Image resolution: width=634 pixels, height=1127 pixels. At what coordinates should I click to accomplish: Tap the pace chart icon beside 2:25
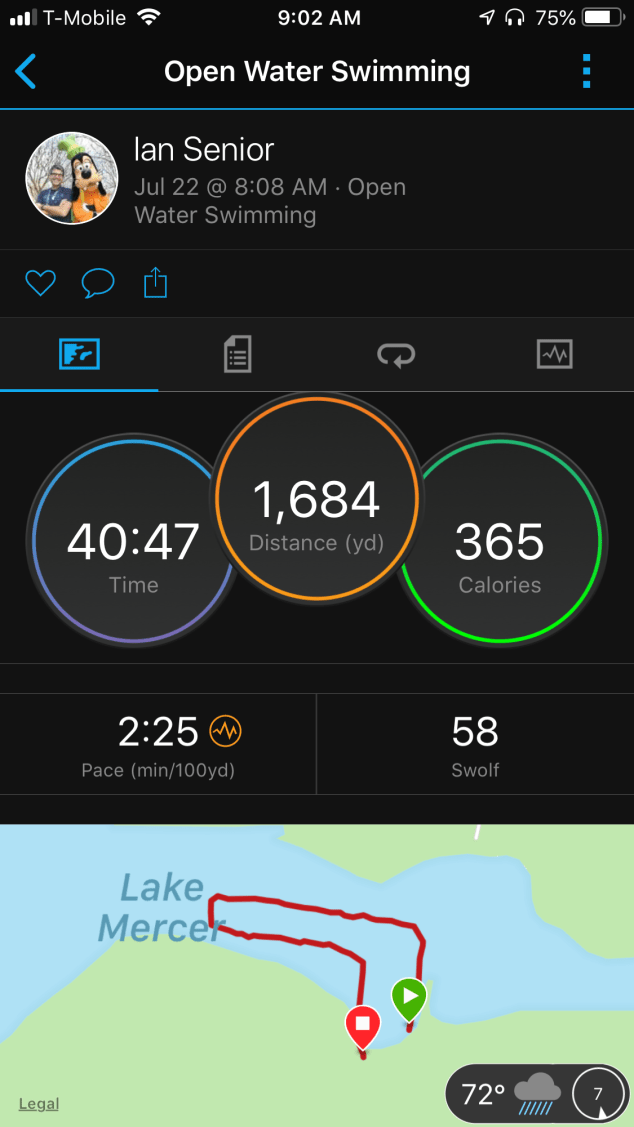click(x=226, y=732)
